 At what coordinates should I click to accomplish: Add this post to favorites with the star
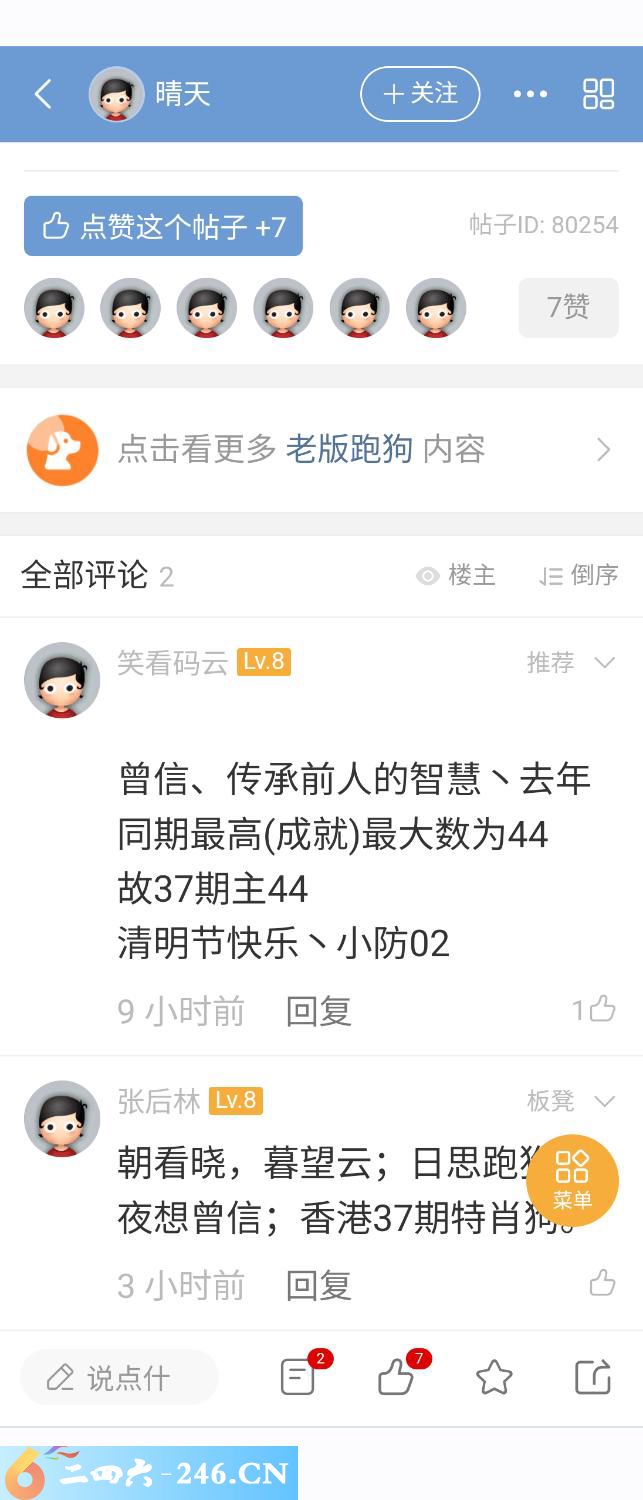point(494,1378)
